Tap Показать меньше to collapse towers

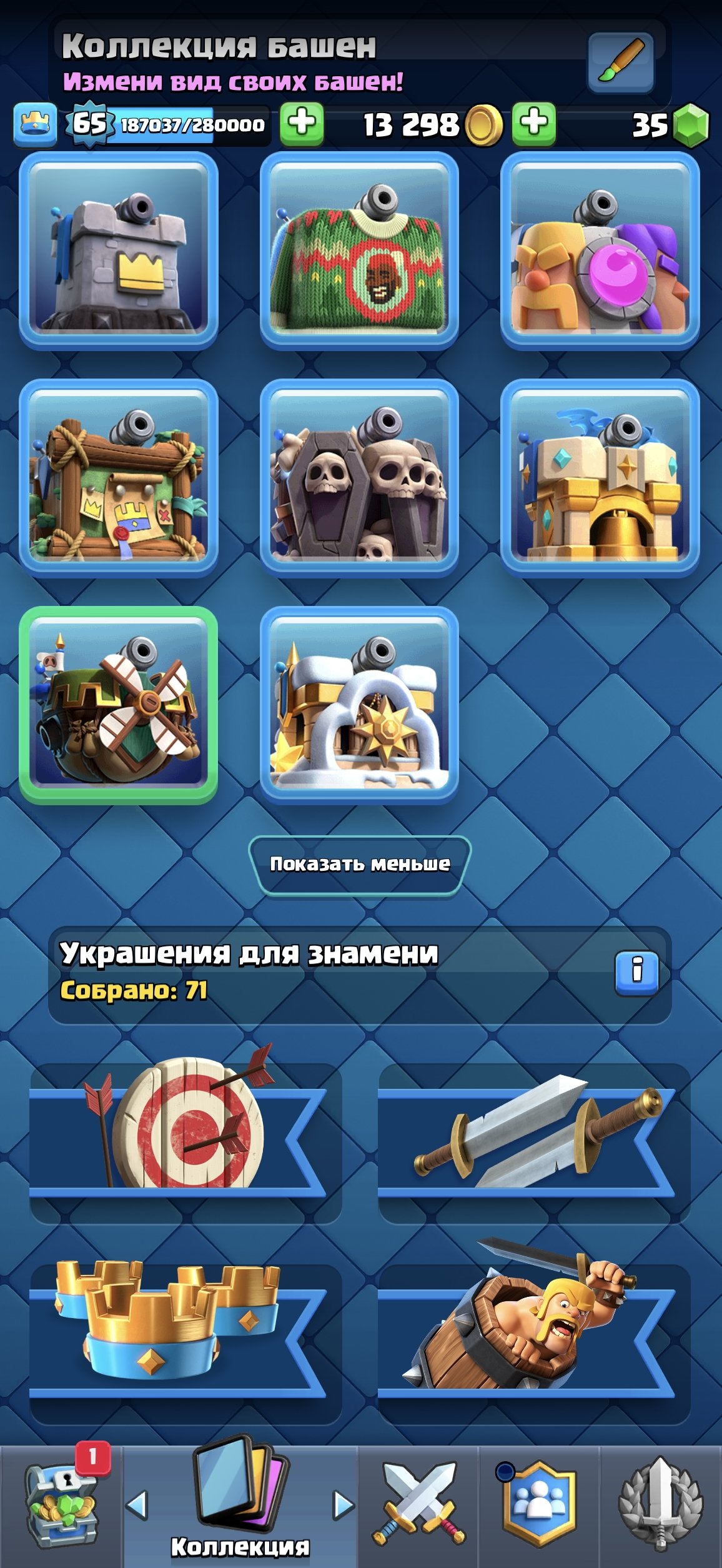coord(360,865)
